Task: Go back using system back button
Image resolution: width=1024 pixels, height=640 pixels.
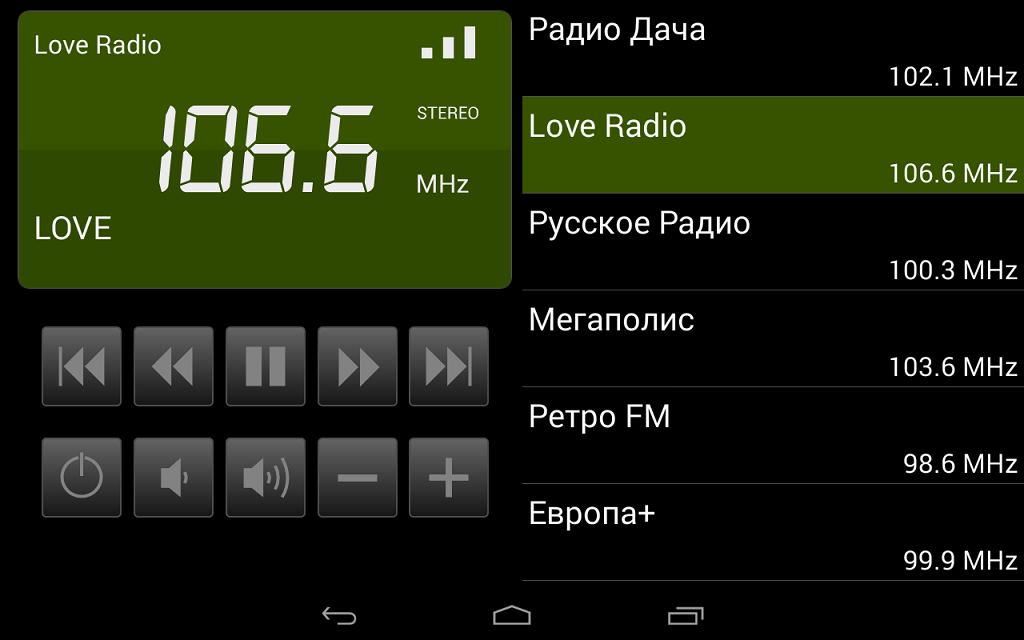Action: coord(339,615)
